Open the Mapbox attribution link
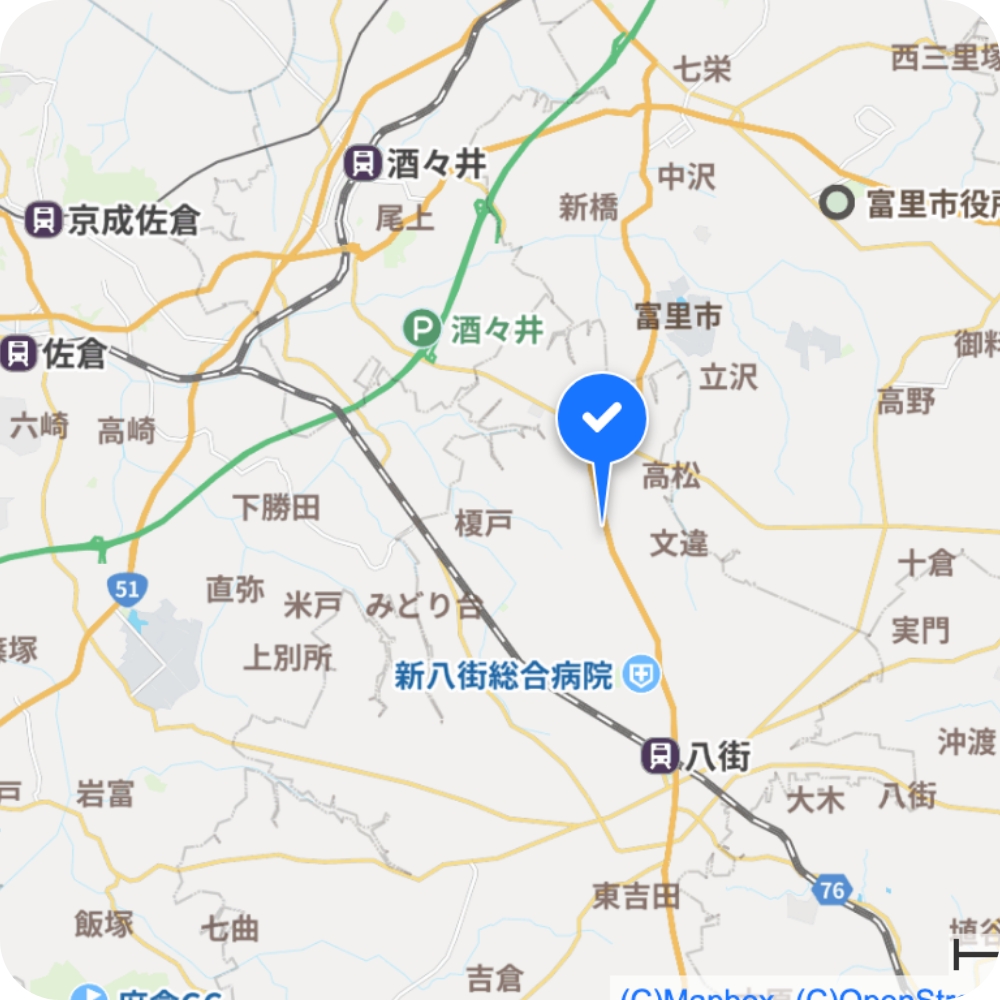Image resolution: width=1000 pixels, height=1000 pixels. click(690, 994)
